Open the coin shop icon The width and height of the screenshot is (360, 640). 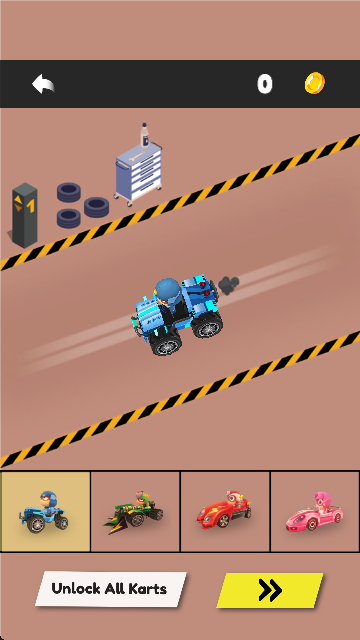pyautogui.click(x=315, y=83)
